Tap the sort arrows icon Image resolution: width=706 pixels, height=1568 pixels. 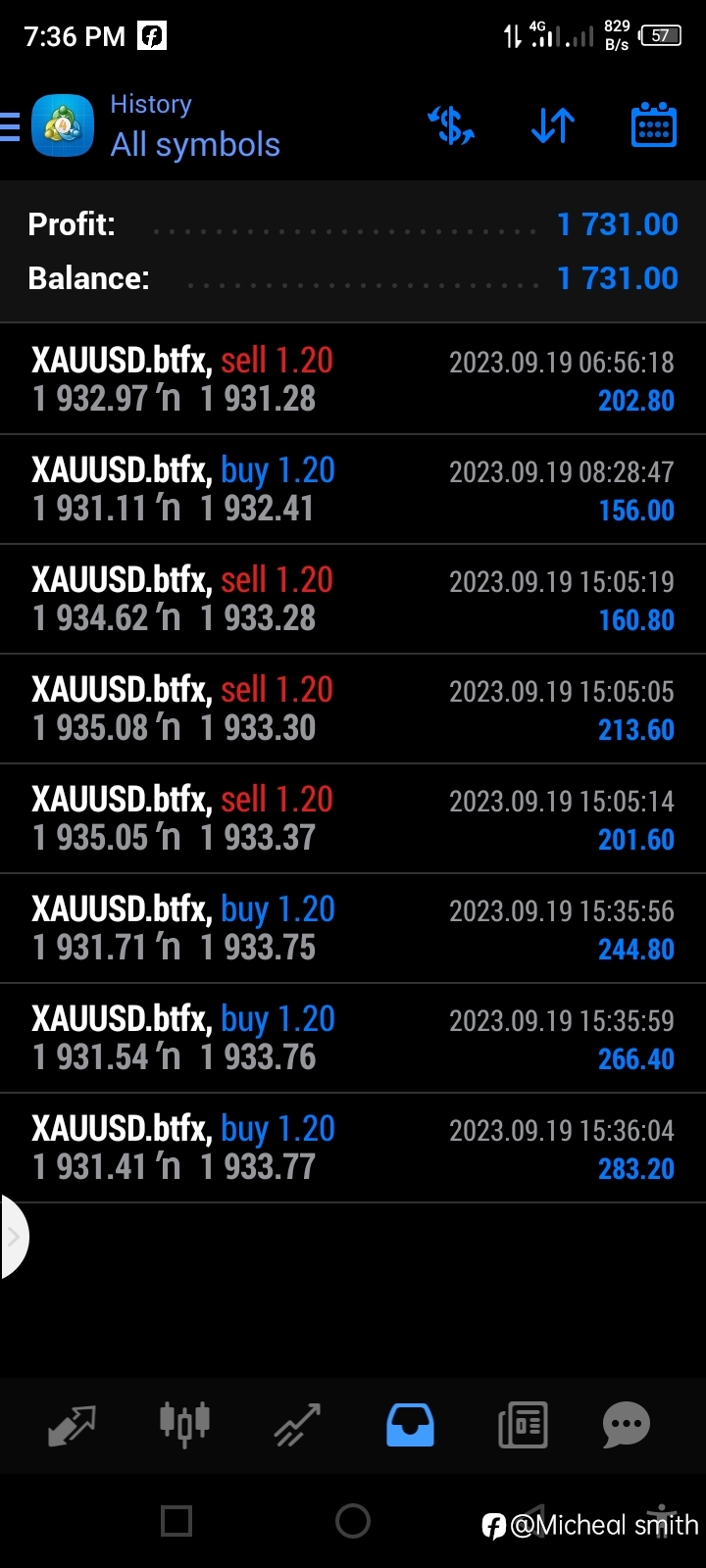pos(553,125)
